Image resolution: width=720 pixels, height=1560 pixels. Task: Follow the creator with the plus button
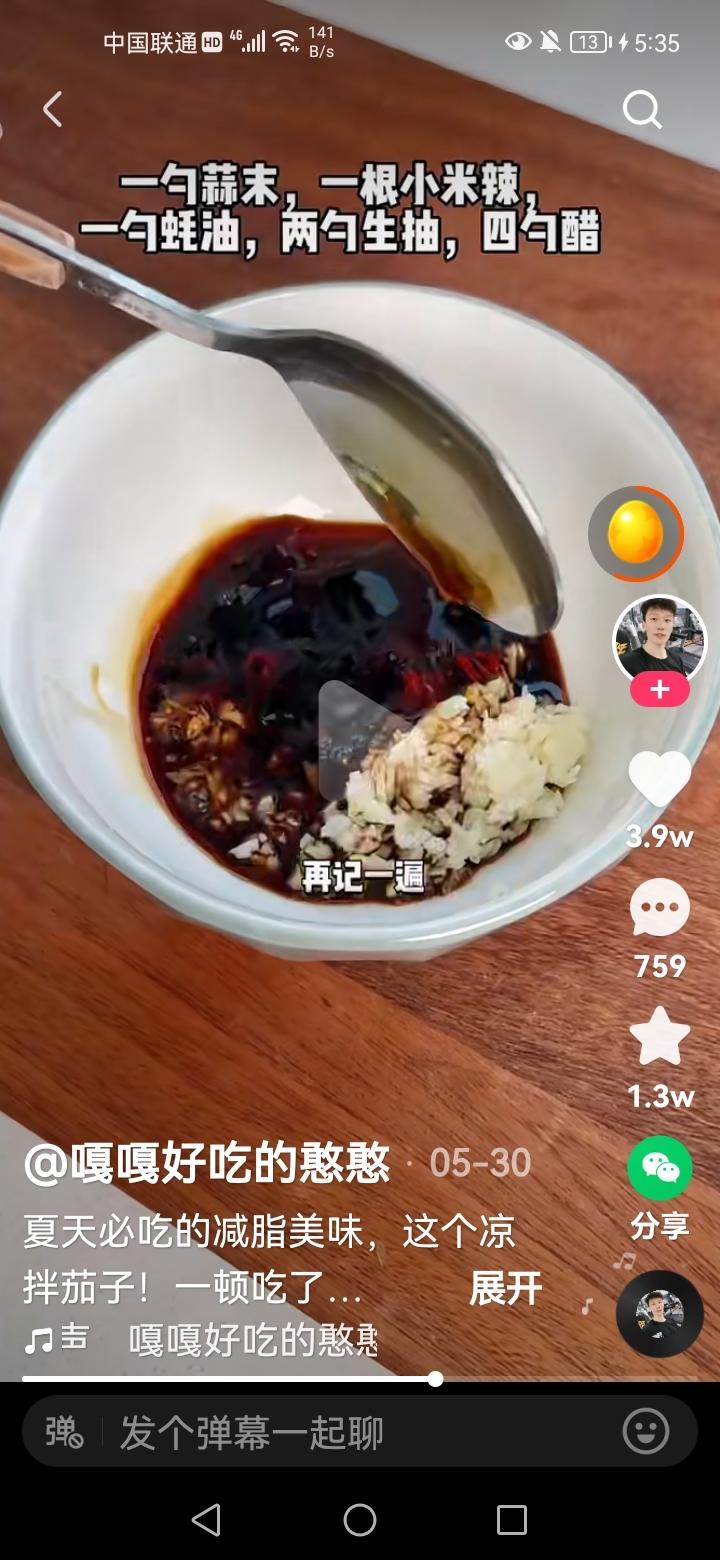coord(659,690)
